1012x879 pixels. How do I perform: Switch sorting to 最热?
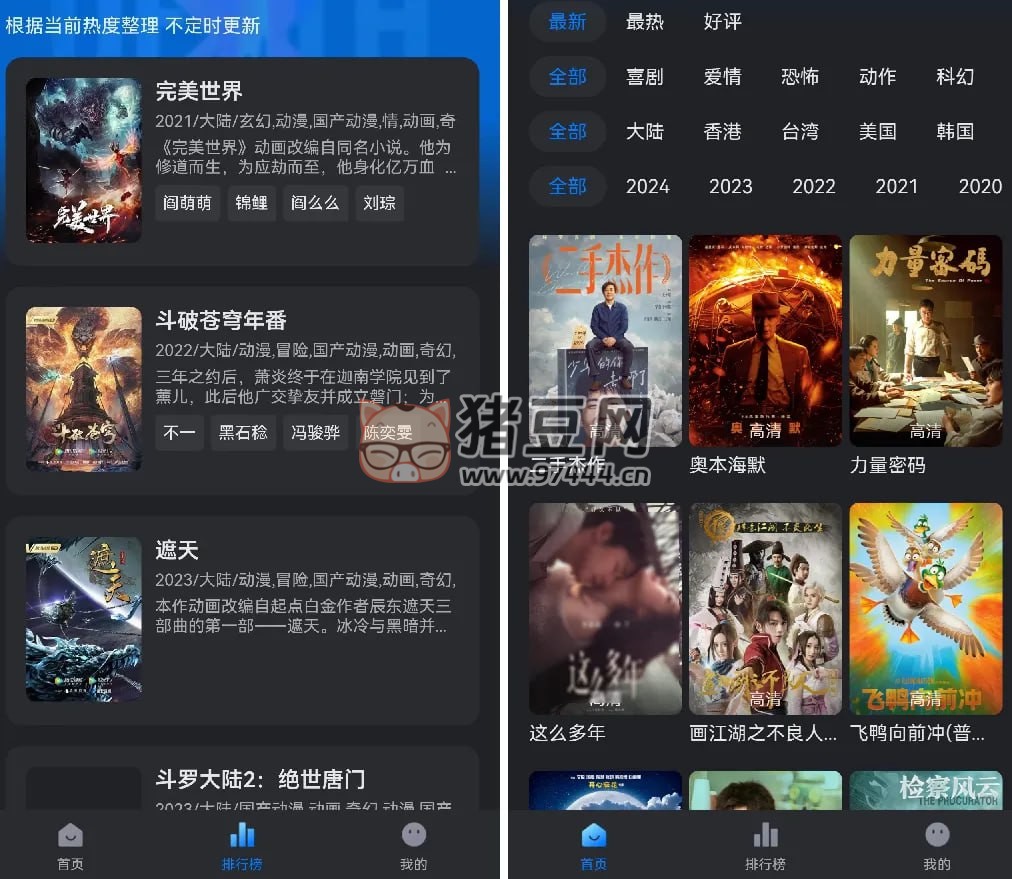(645, 21)
